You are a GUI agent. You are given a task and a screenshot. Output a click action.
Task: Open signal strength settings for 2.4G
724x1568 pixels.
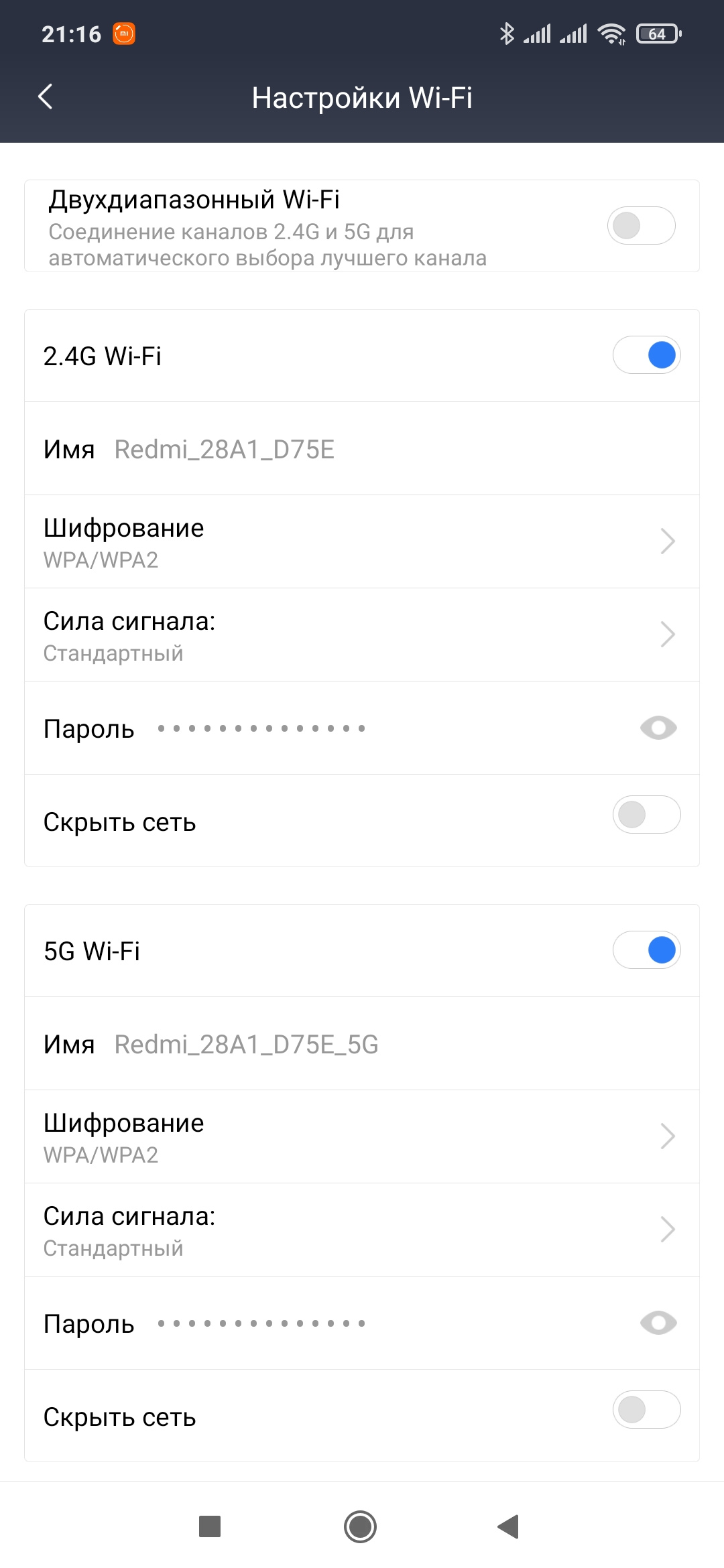click(362, 635)
